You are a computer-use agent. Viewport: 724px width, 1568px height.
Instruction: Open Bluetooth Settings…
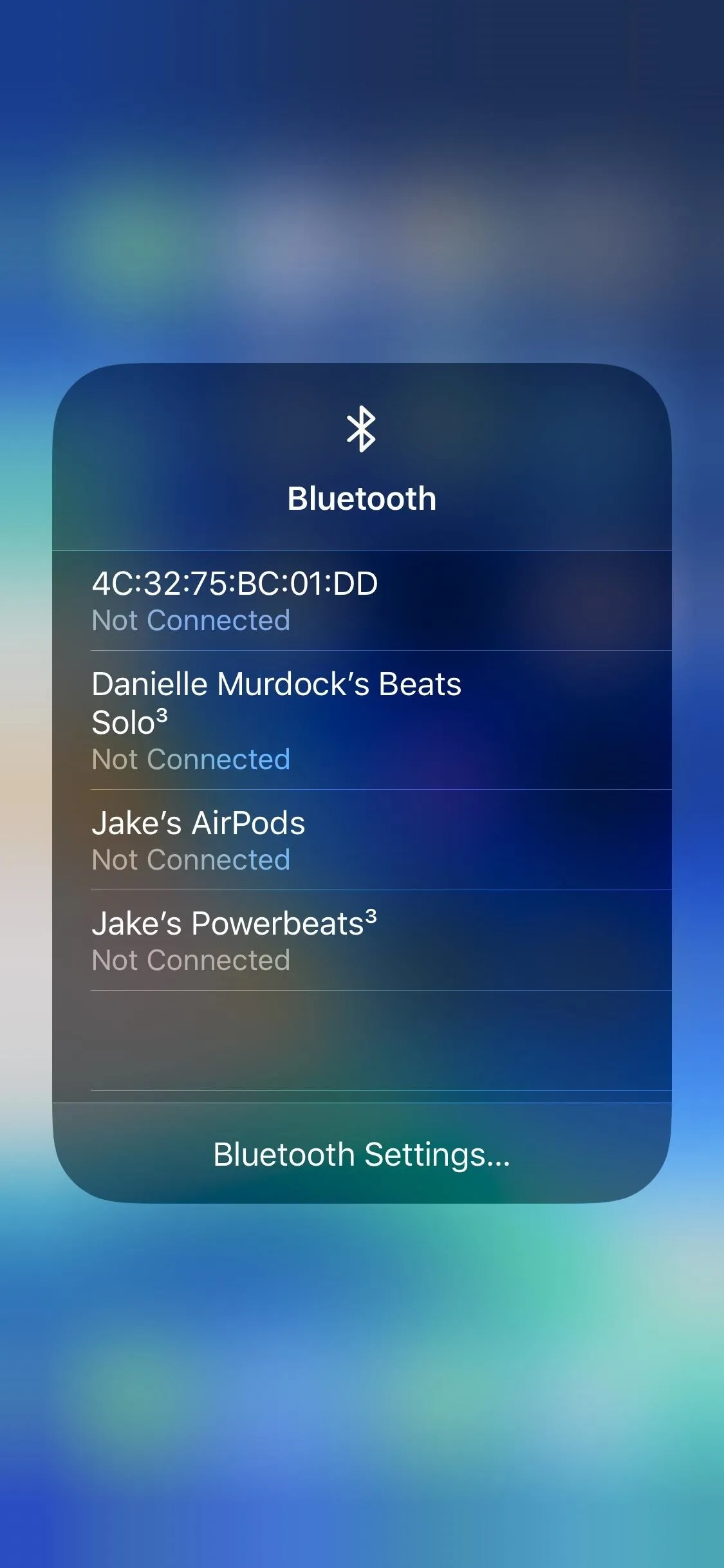[x=362, y=1153]
